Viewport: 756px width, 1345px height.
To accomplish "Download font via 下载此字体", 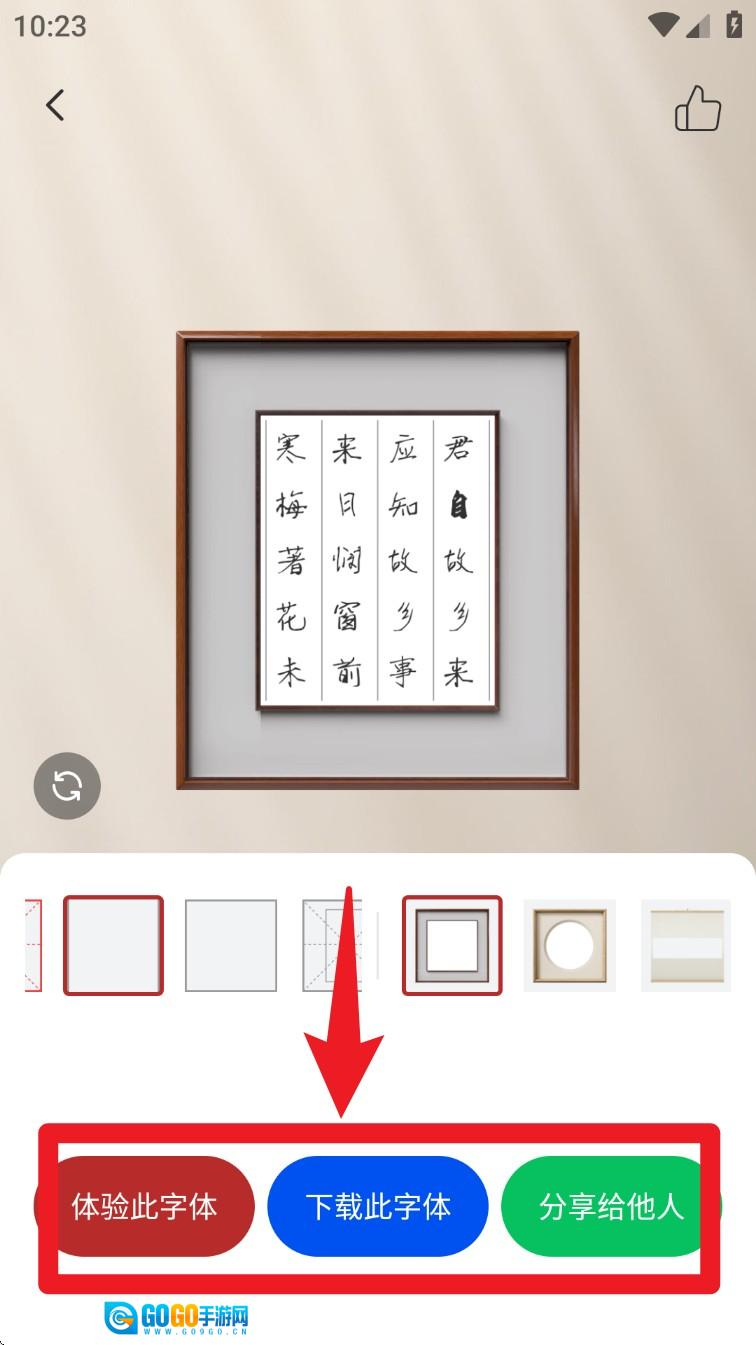I will [378, 1206].
